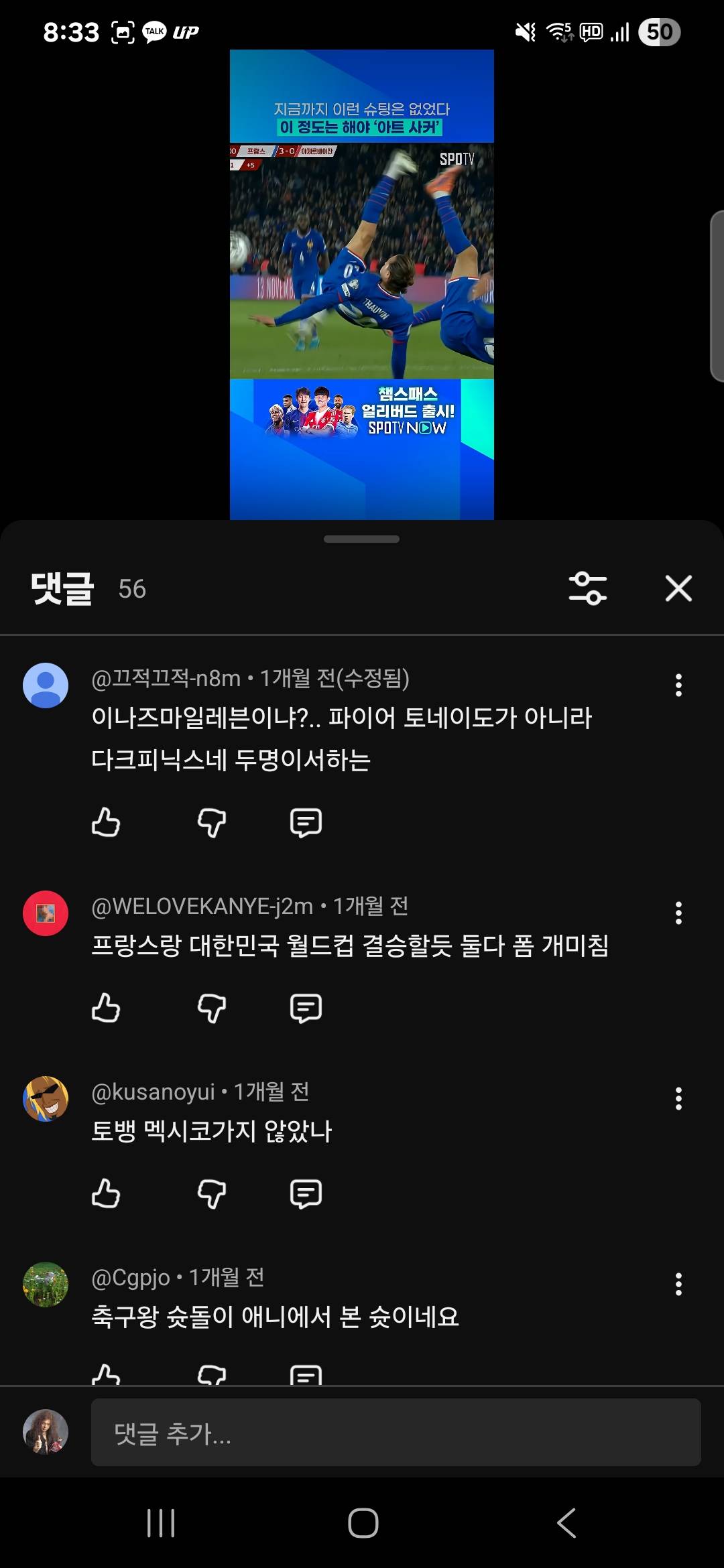Dislike the comment by @kusanoyui
Viewport: 724px width, 1568px height.
(212, 1193)
